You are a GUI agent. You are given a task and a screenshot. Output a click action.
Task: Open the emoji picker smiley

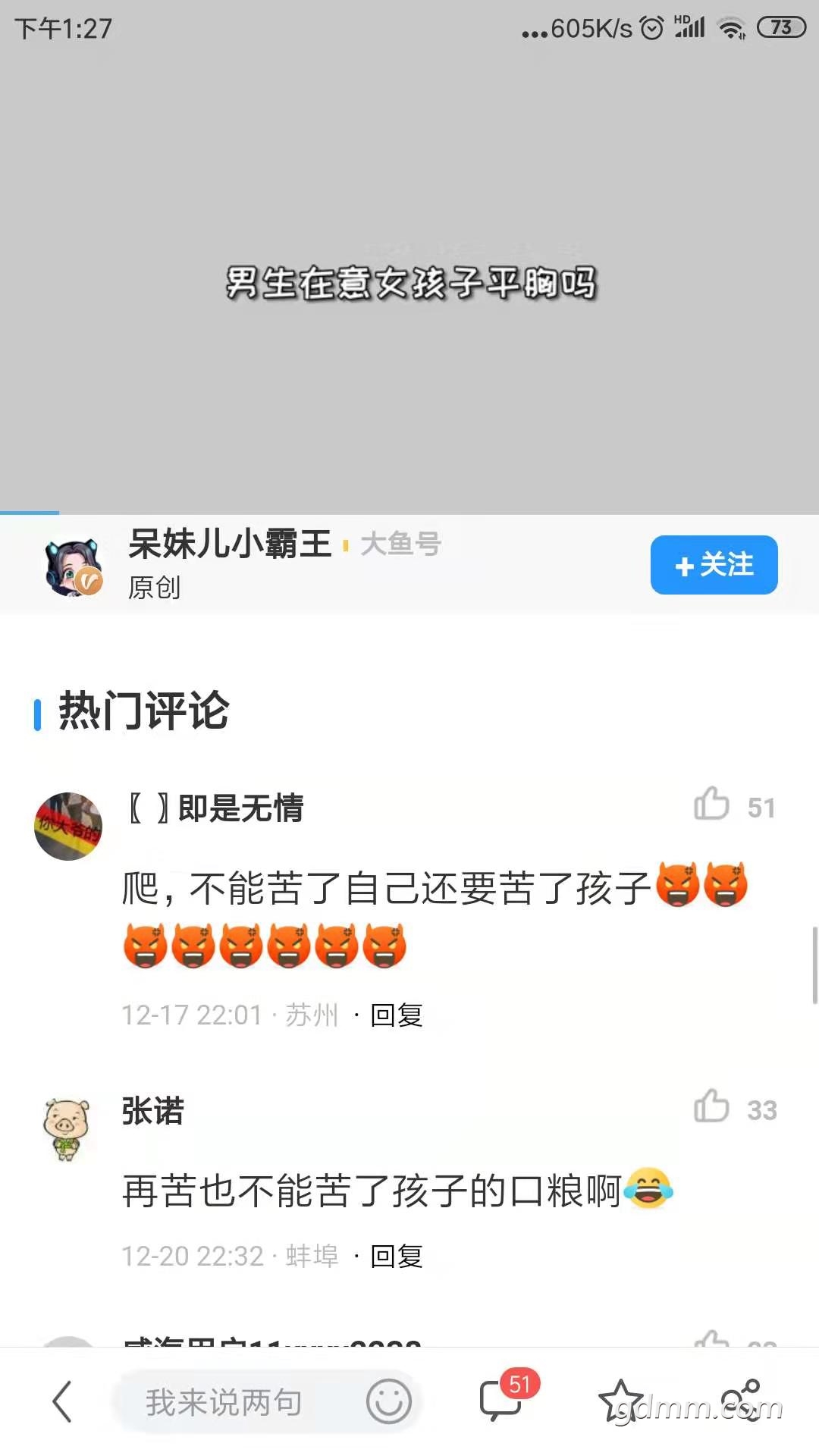click(389, 1401)
